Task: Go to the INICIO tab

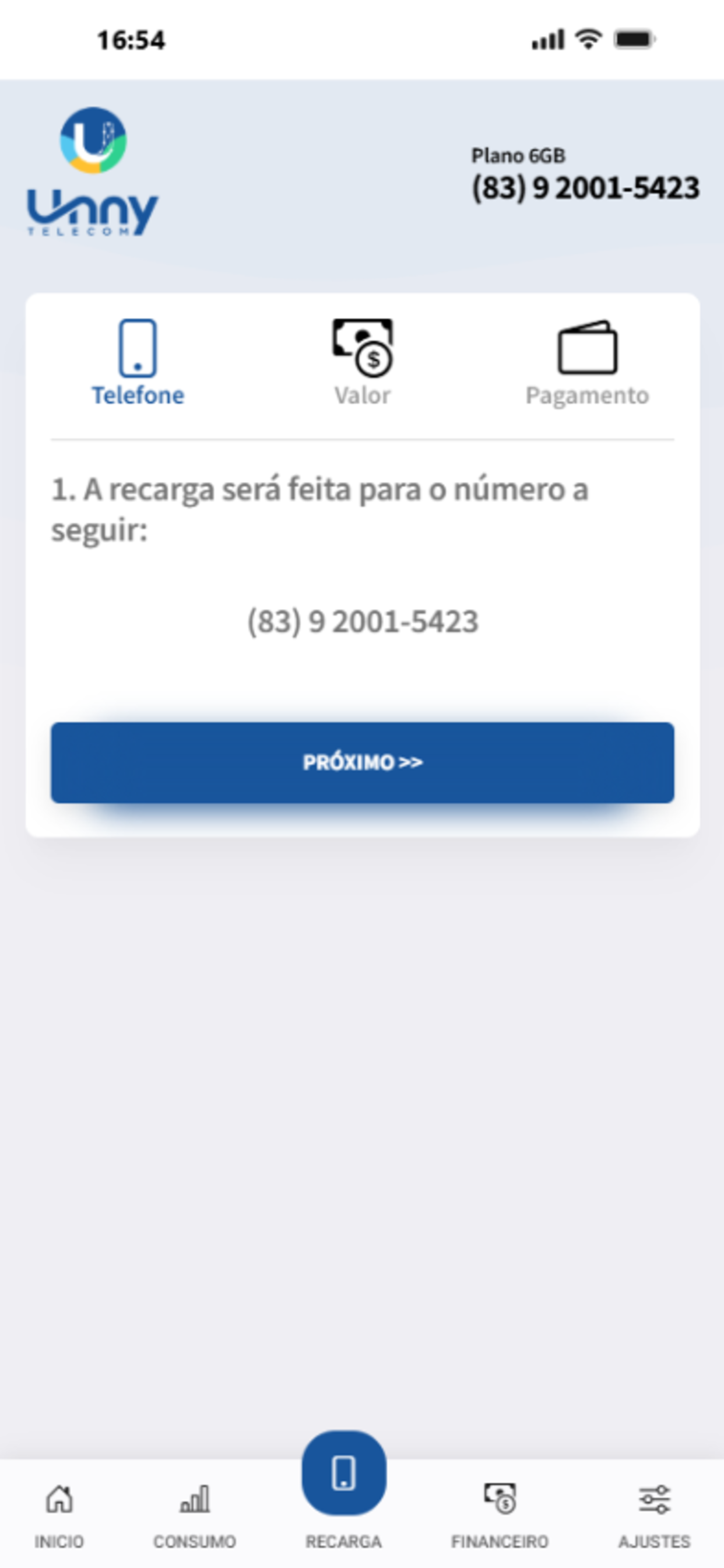Action: pos(59,1515)
